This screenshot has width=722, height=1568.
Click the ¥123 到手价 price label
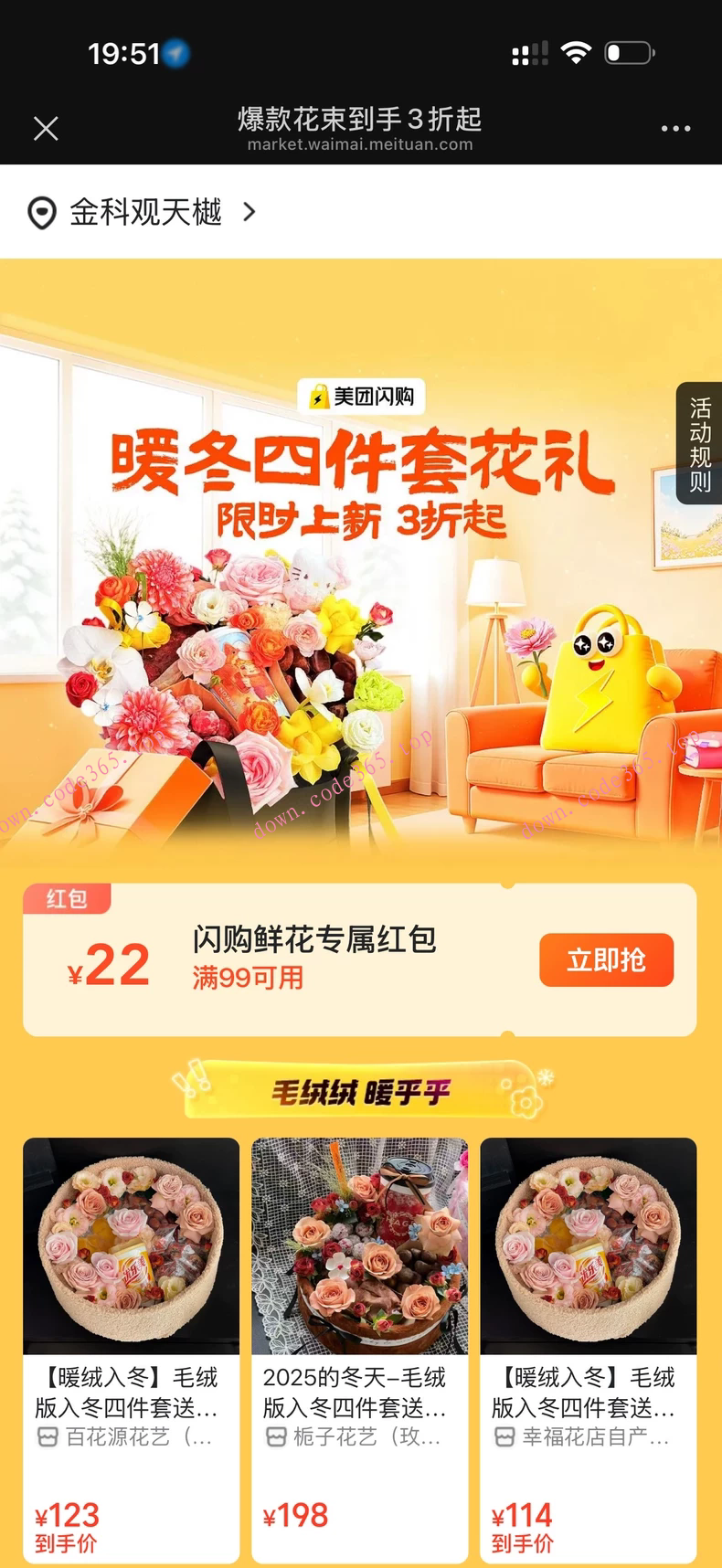pyautogui.click(x=64, y=1515)
